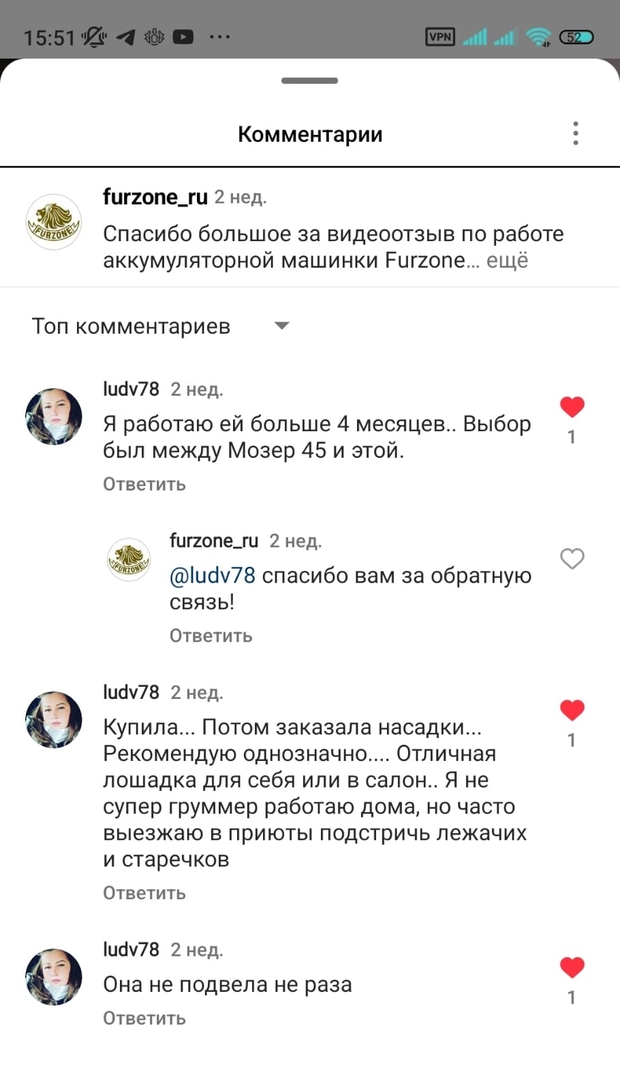Open the three-dot overflow menu

[576, 133]
